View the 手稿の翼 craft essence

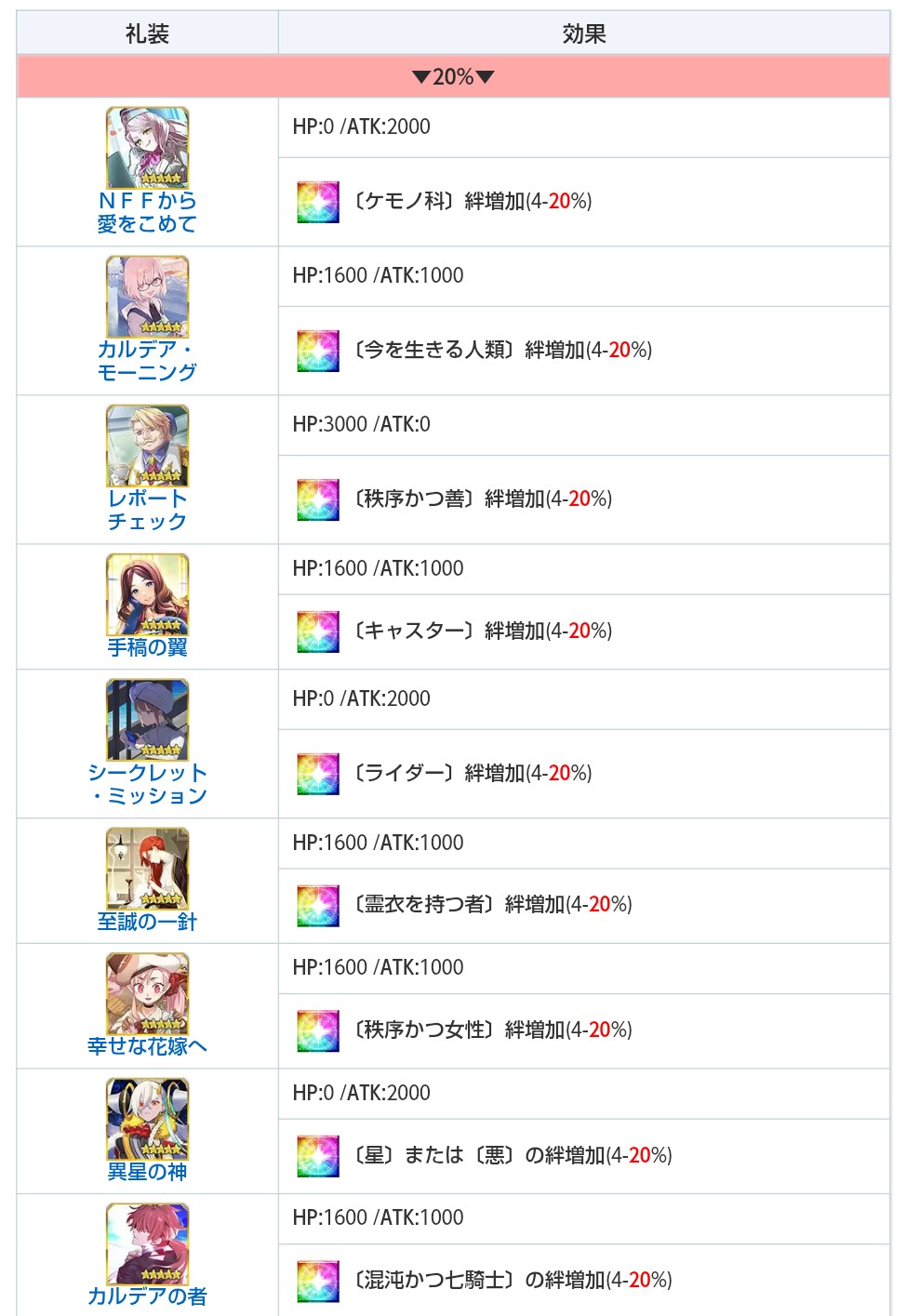coord(147,647)
